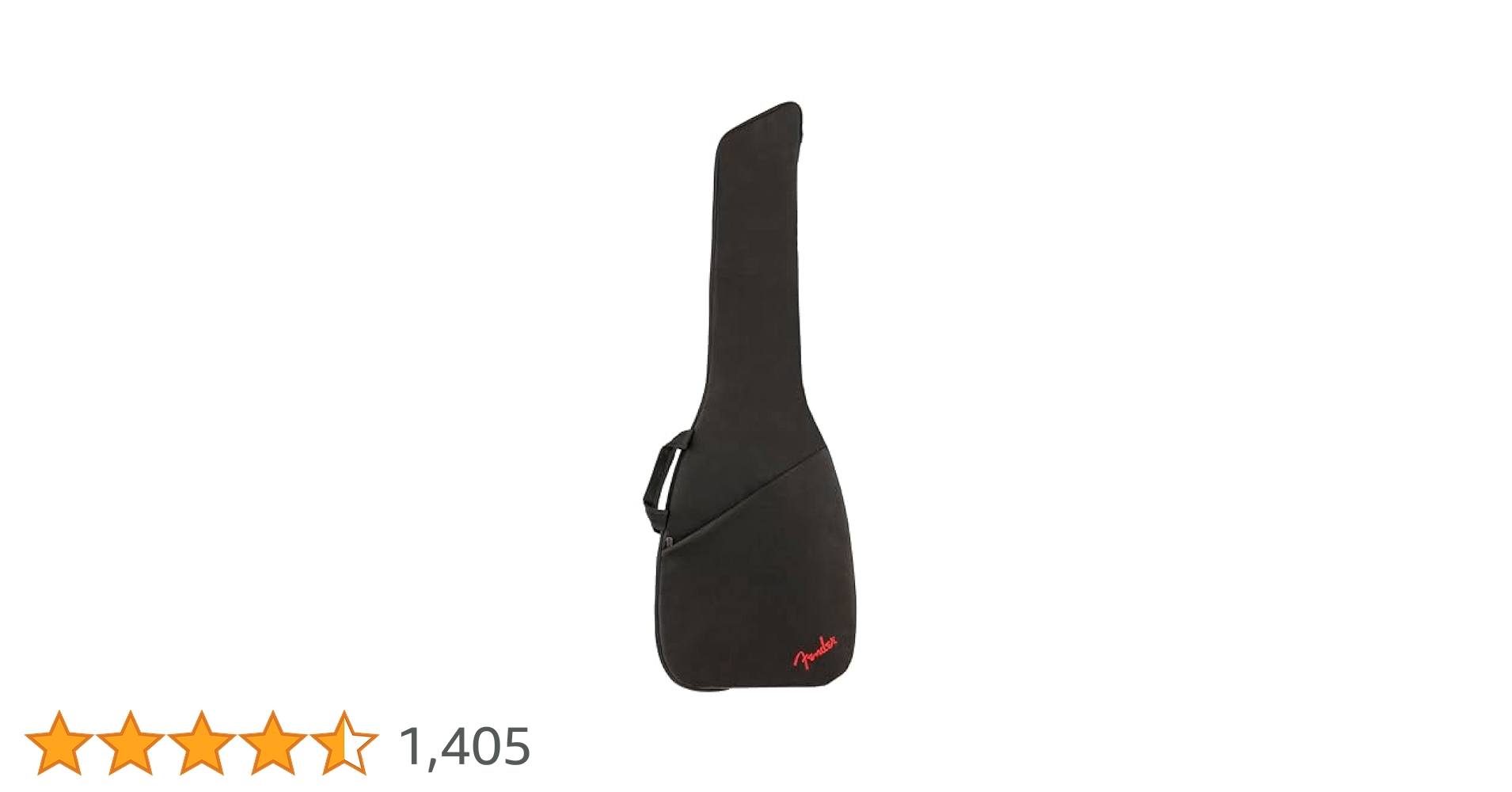
Task: Open the Fender gig bag product image
Action: coord(750,396)
